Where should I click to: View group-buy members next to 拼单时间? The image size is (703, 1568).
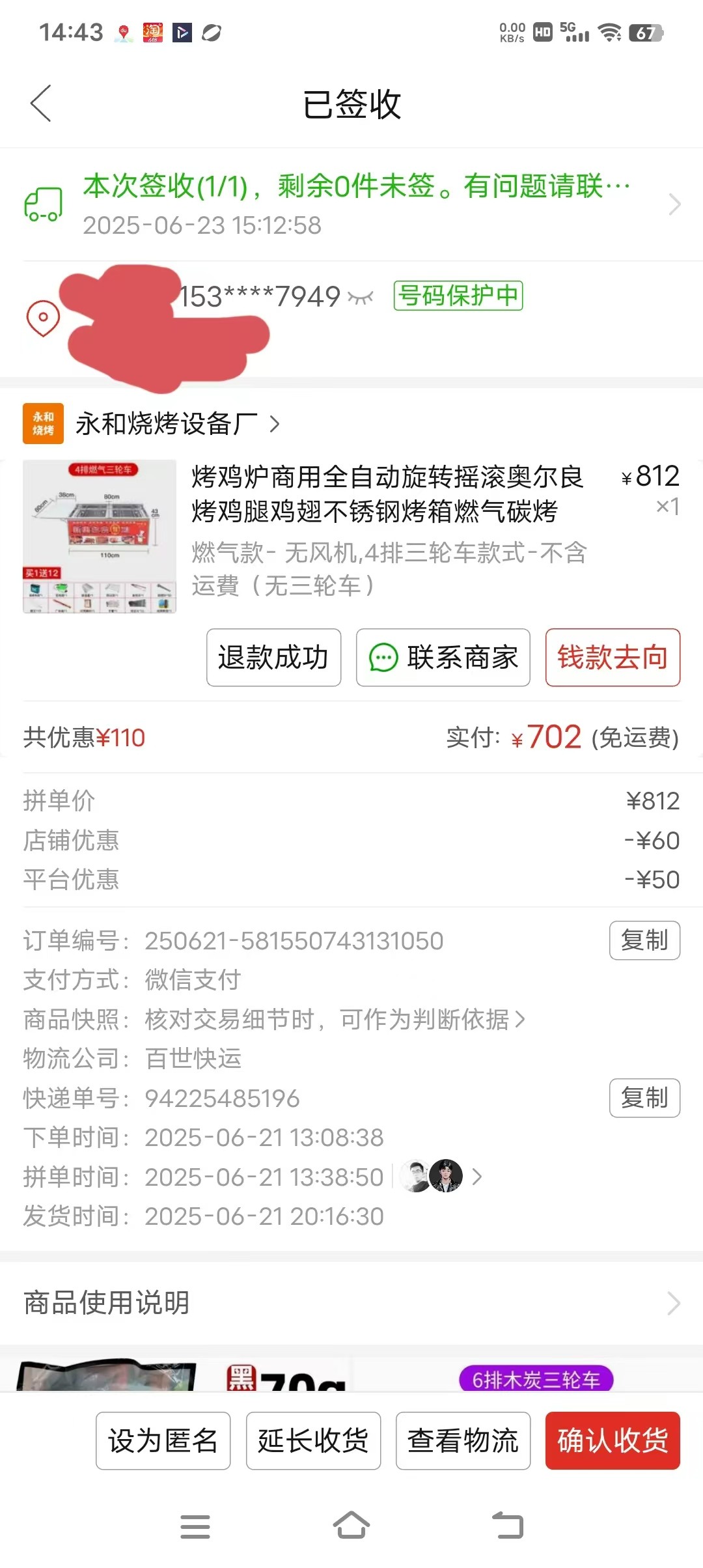tap(439, 1176)
